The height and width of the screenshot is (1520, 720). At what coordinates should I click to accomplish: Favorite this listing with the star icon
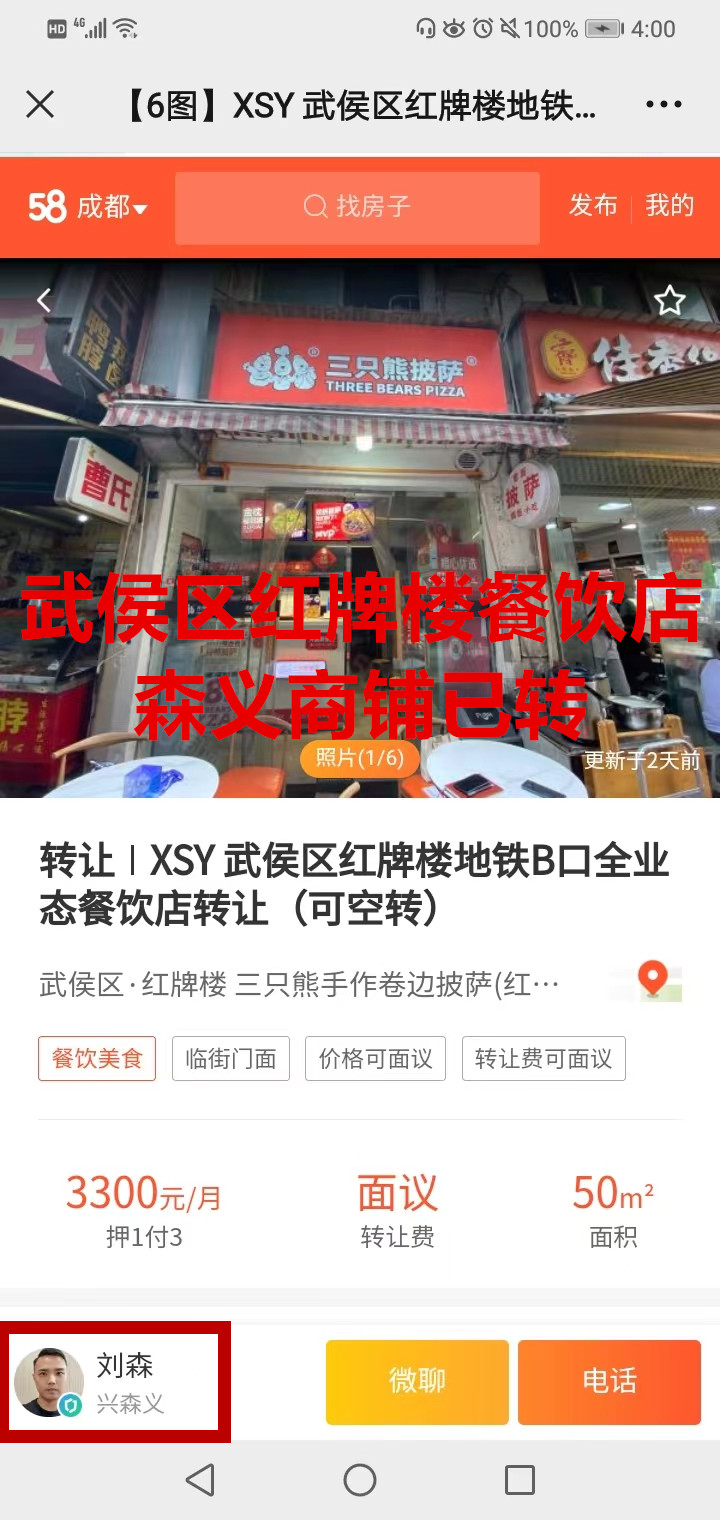(669, 300)
